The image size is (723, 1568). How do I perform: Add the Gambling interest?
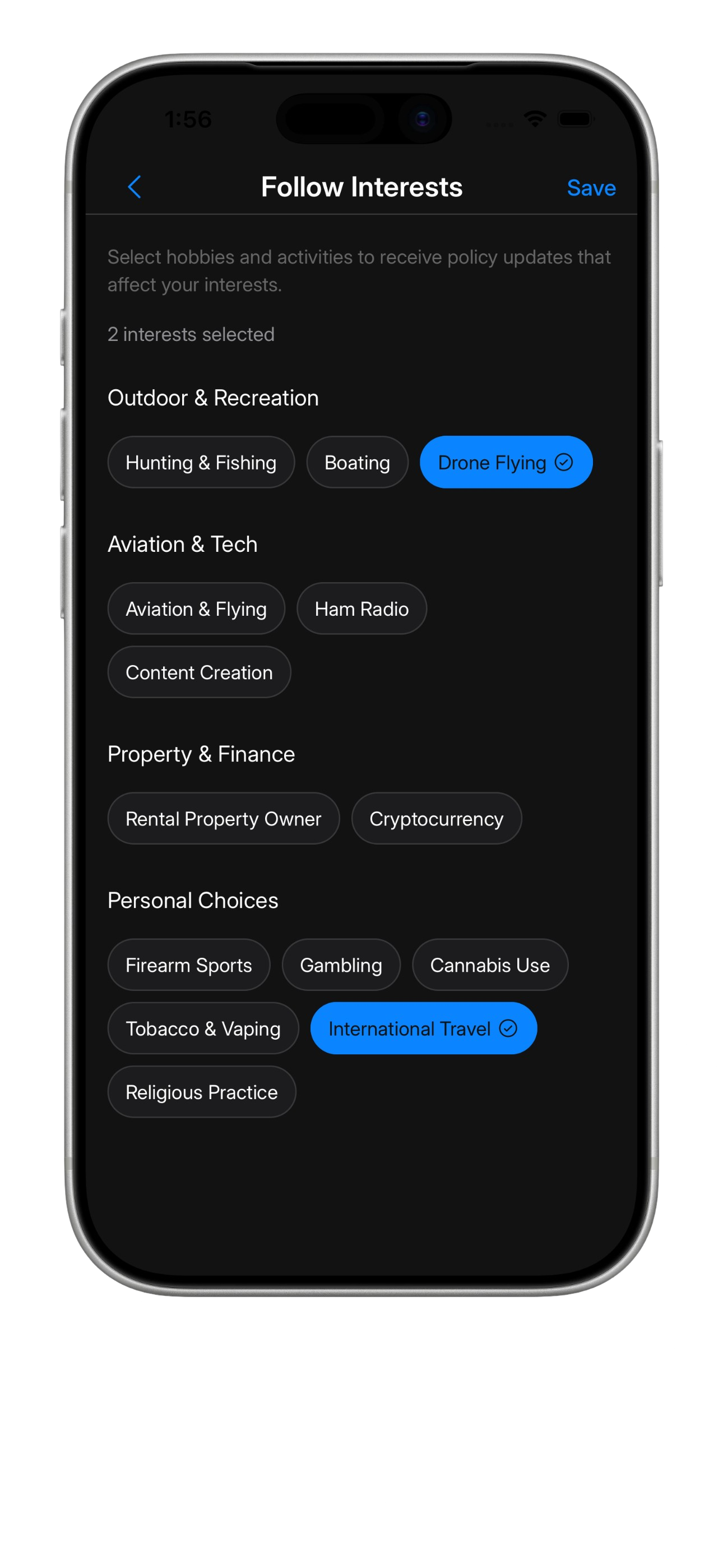(x=341, y=965)
